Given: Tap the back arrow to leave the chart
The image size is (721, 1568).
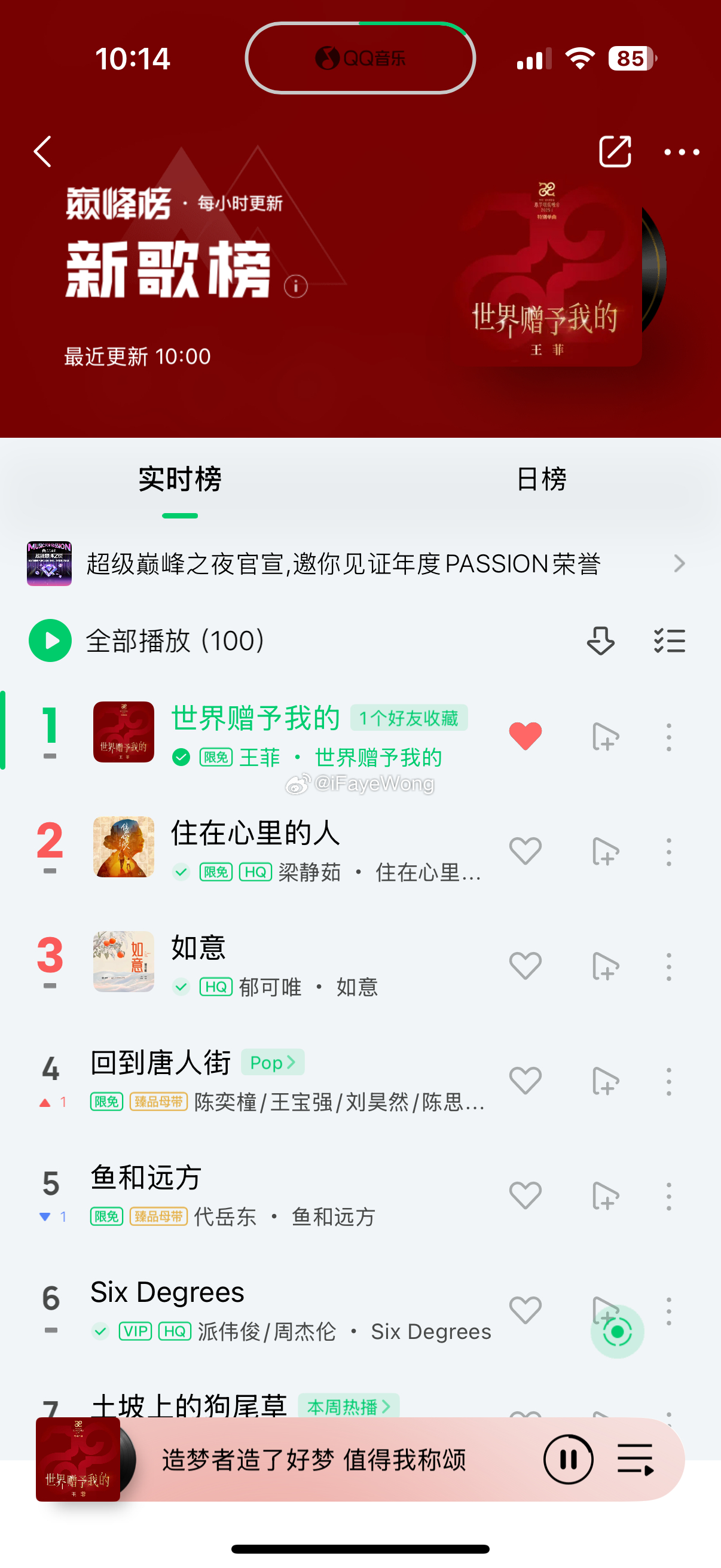Looking at the screenshot, I should (42, 152).
